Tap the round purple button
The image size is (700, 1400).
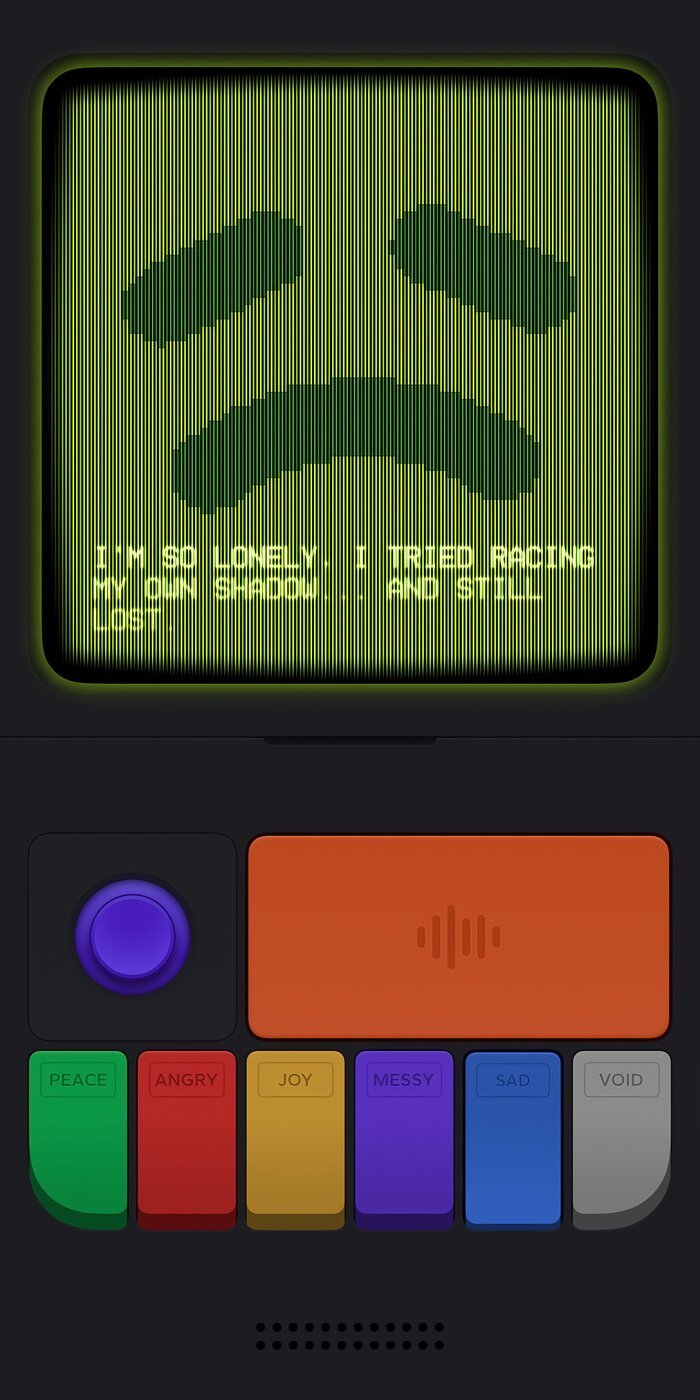click(x=132, y=936)
